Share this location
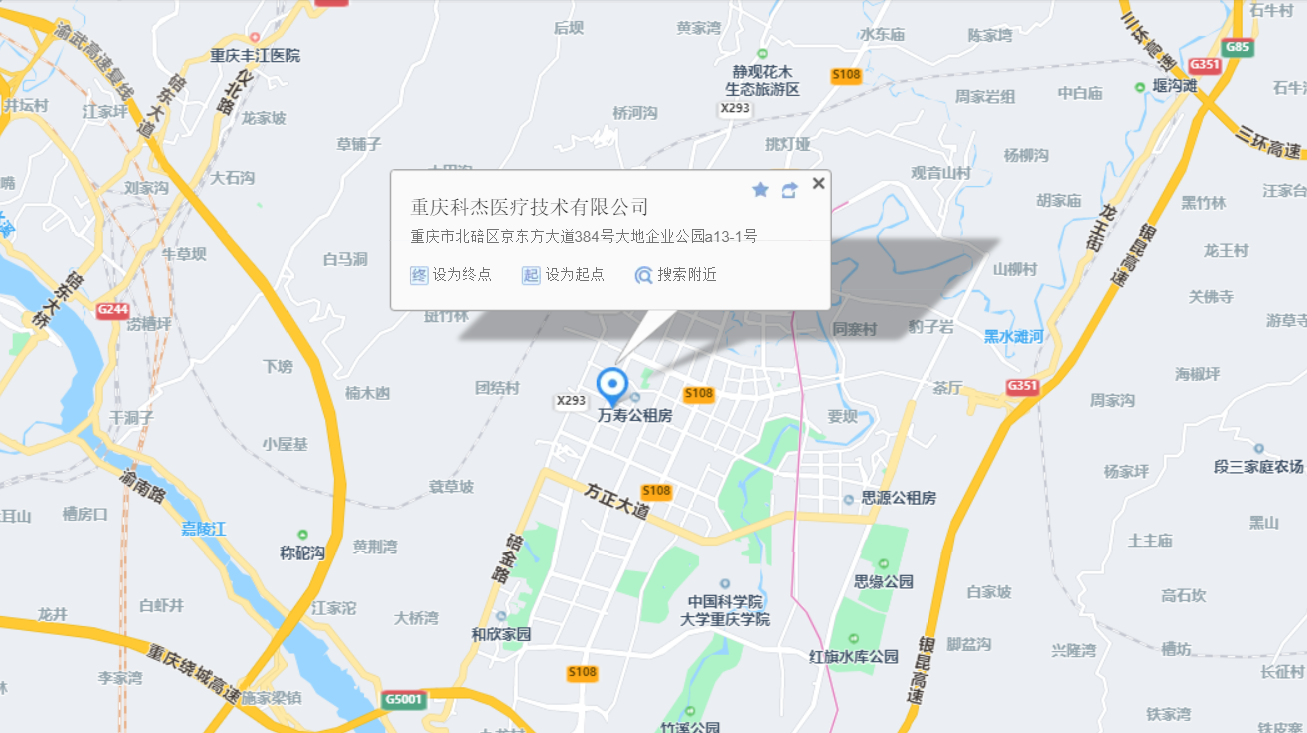Viewport: 1307px width, 733px height. click(789, 190)
